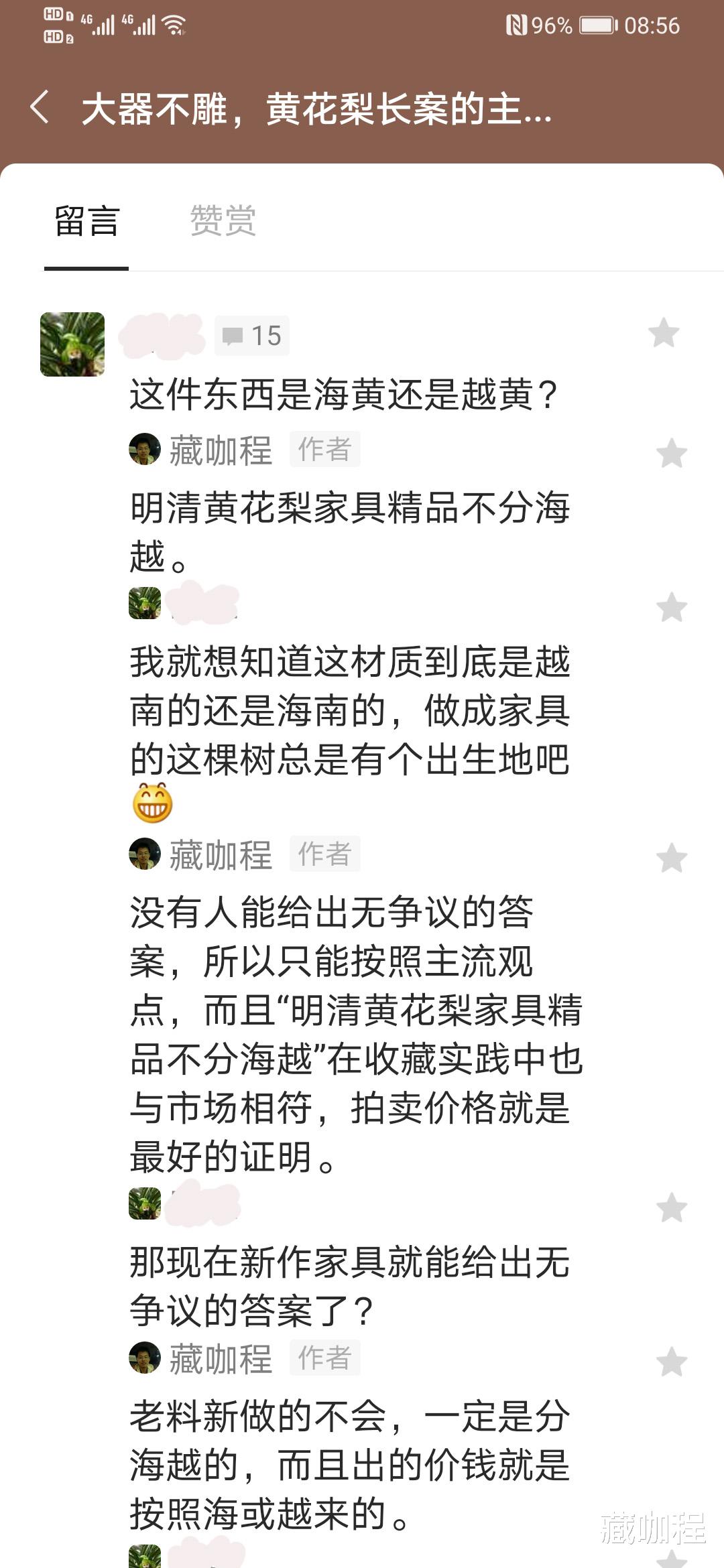Tap the truncated article title at top
This screenshot has width=724, height=1568.
(x=315, y=112)
